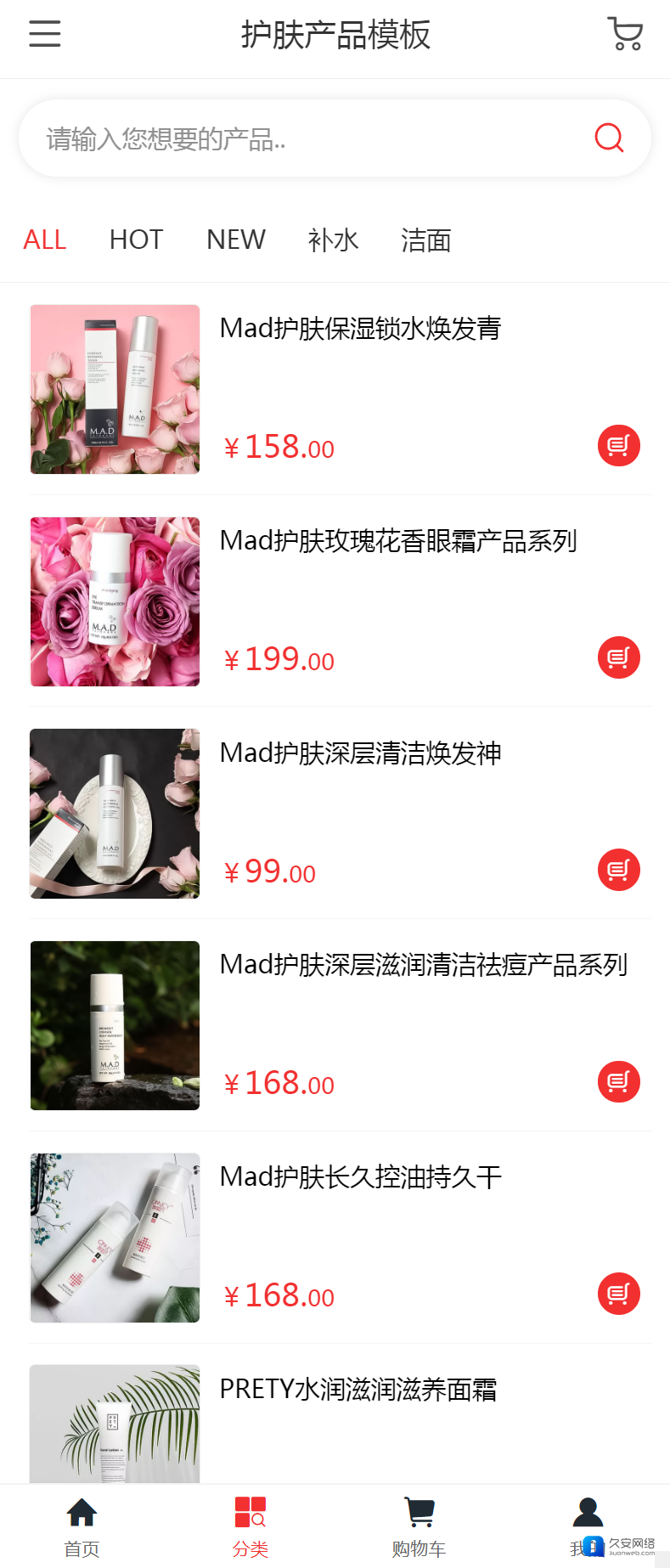Viewport: 670px width, 1568px height.
Task: Add Mad护肤深层清洁焕发神 to cart
Action: [x=618, y=870]
